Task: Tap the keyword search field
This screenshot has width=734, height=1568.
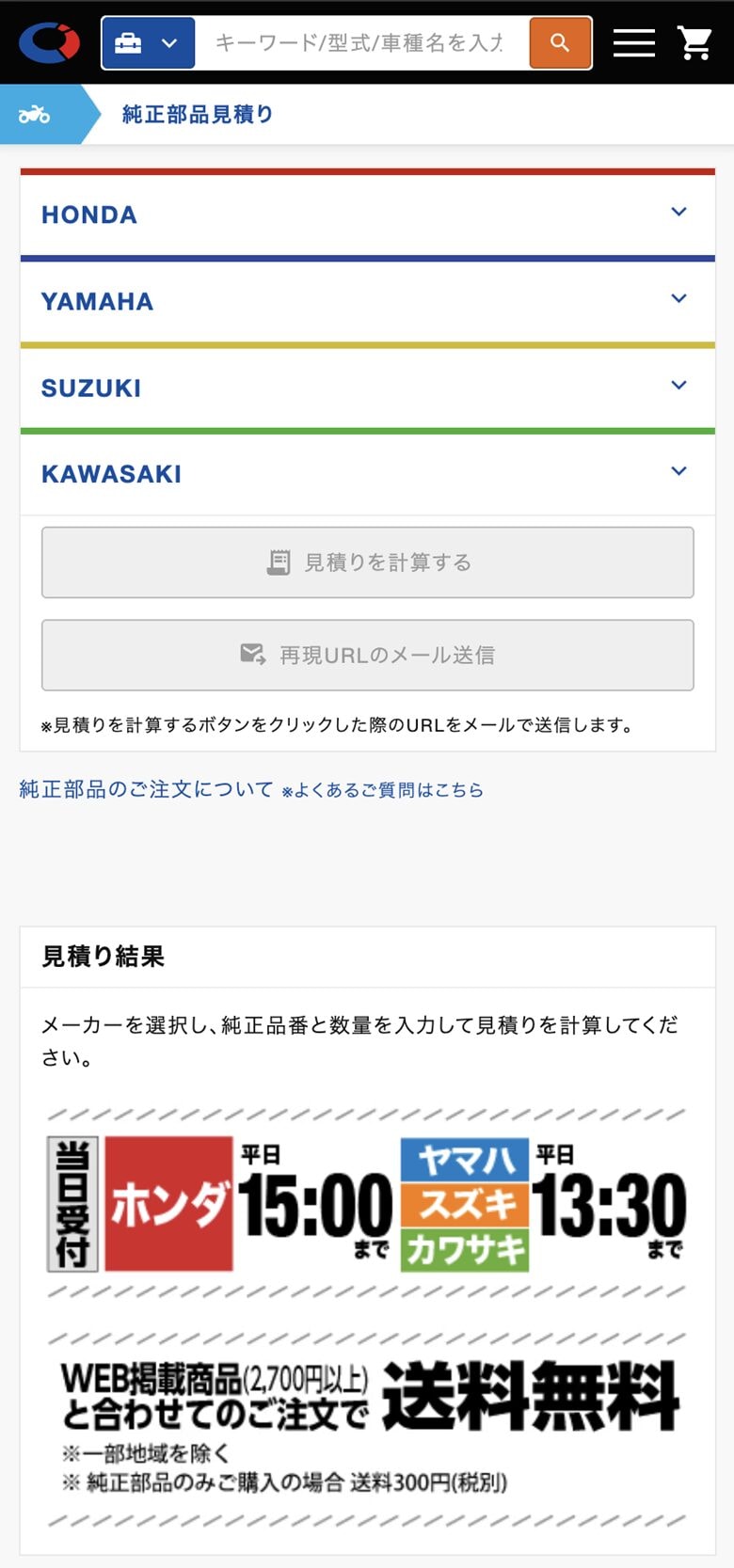Action: [361, 43]
